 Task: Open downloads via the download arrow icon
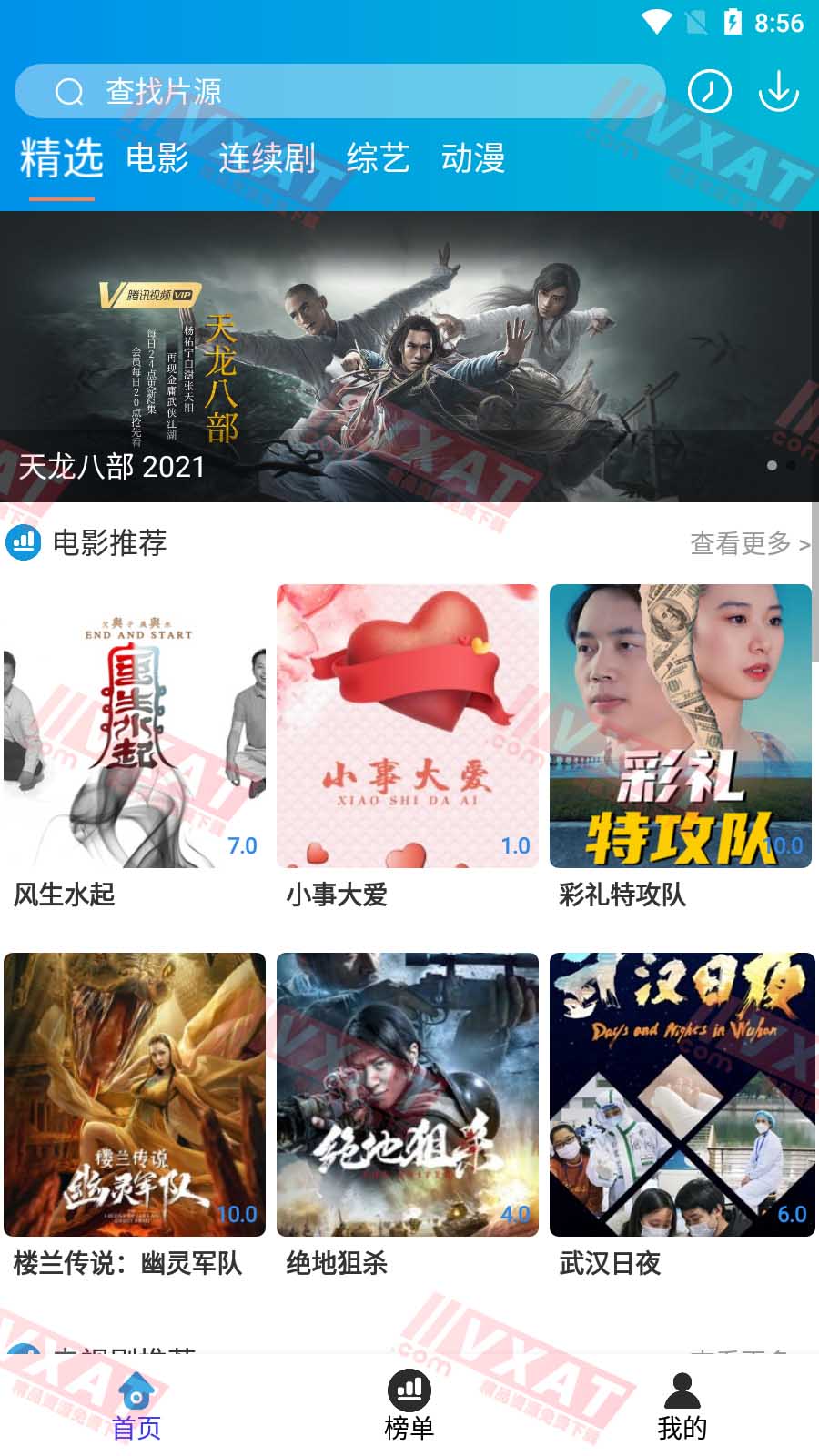click(x=779, y=92)
